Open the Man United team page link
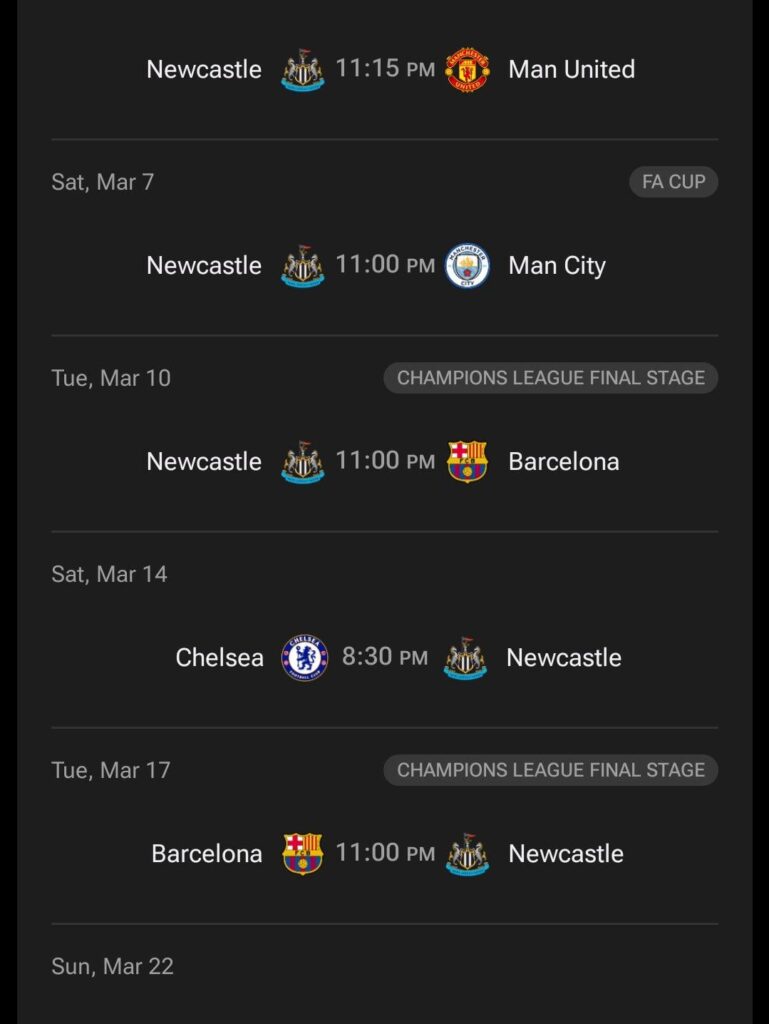Image resolution: width=769 pixels, height=1024 pixels. click(573, 69)
